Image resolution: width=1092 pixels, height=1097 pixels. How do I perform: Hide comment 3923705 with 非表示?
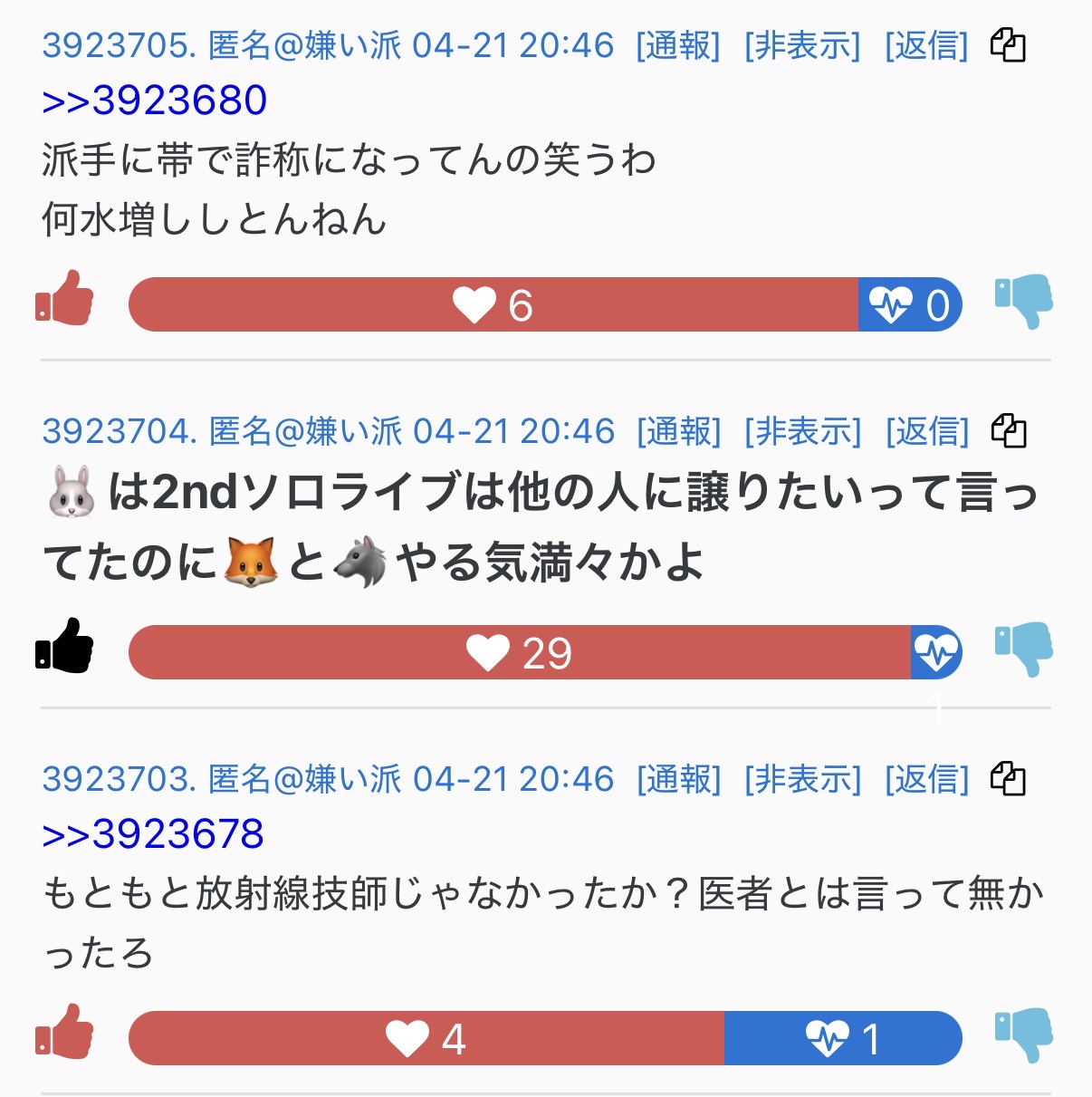tap(802, 45)
